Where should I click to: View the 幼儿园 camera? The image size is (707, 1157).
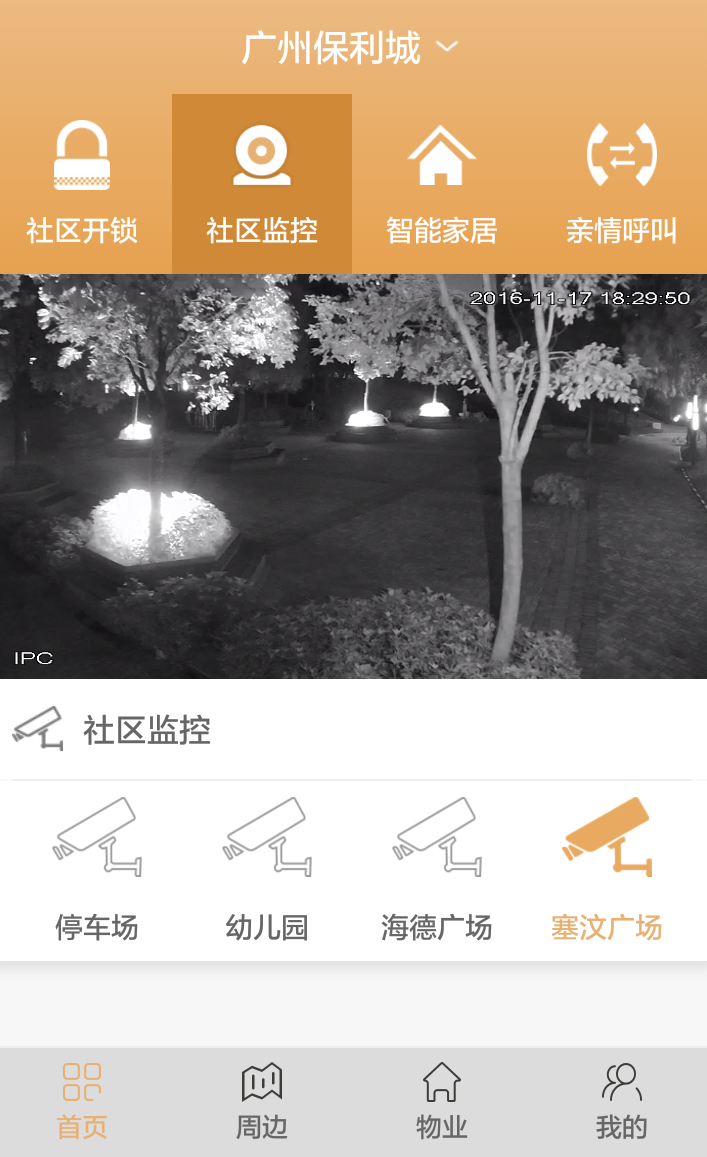tap(266, 870)
